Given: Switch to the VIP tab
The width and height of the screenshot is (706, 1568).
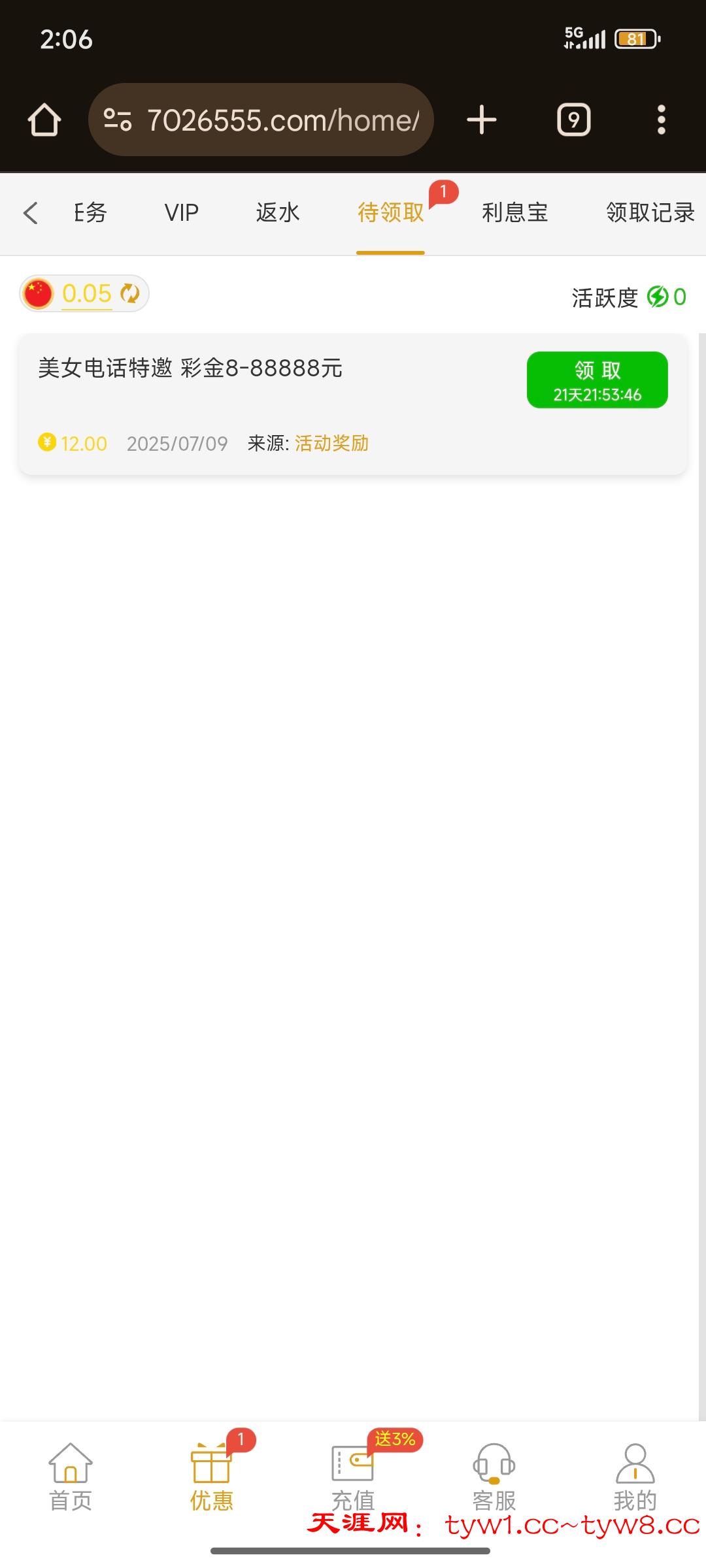Looking at the screenshot, I should pyautogui.click(x=181, y=213).
